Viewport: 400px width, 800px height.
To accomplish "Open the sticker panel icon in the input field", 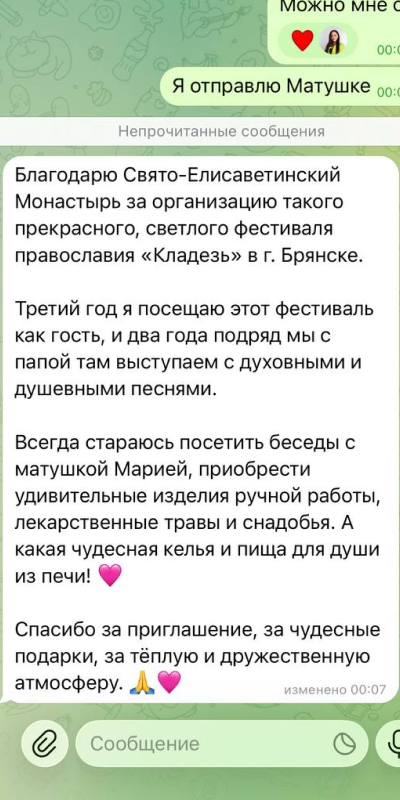I will (x=345, y=744).
